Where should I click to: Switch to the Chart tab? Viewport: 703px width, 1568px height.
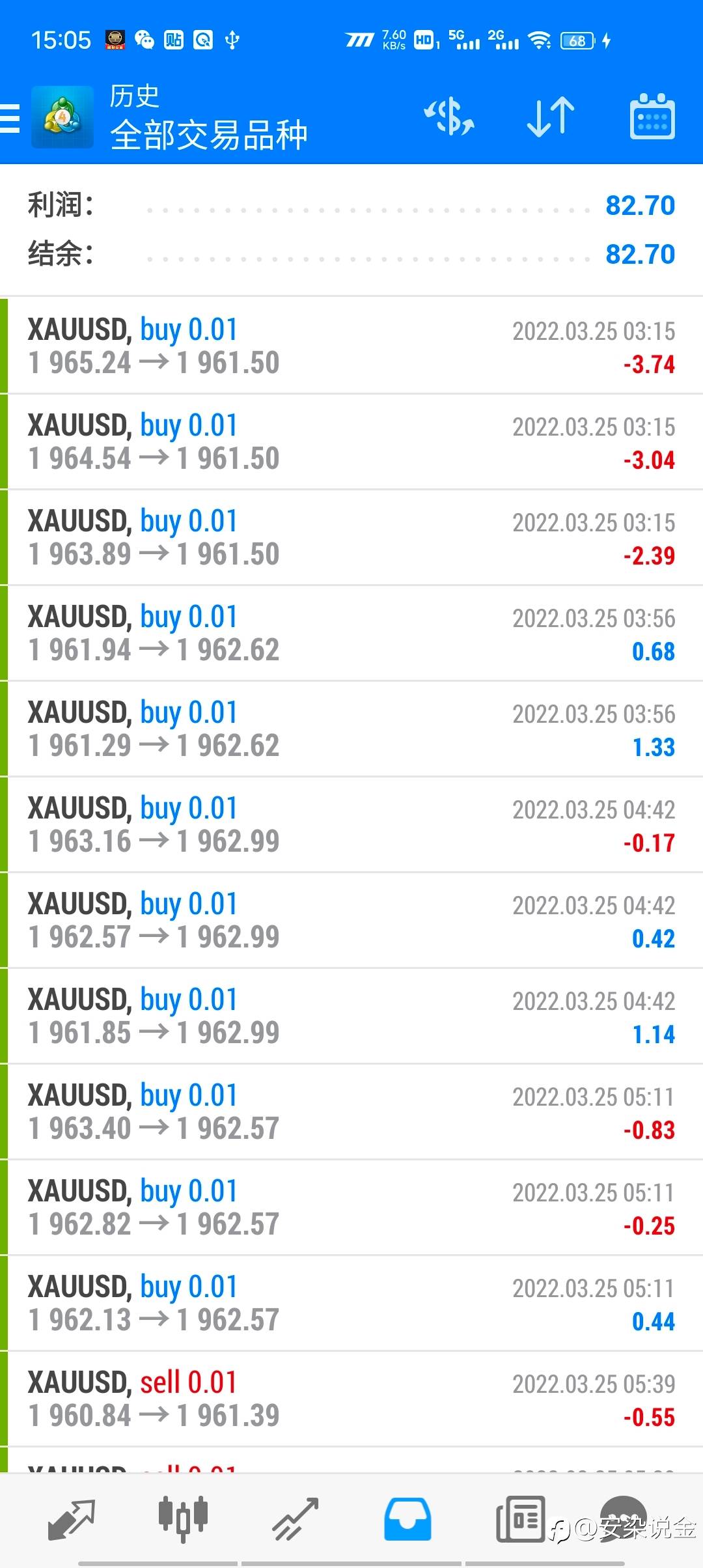point(184,1520)
